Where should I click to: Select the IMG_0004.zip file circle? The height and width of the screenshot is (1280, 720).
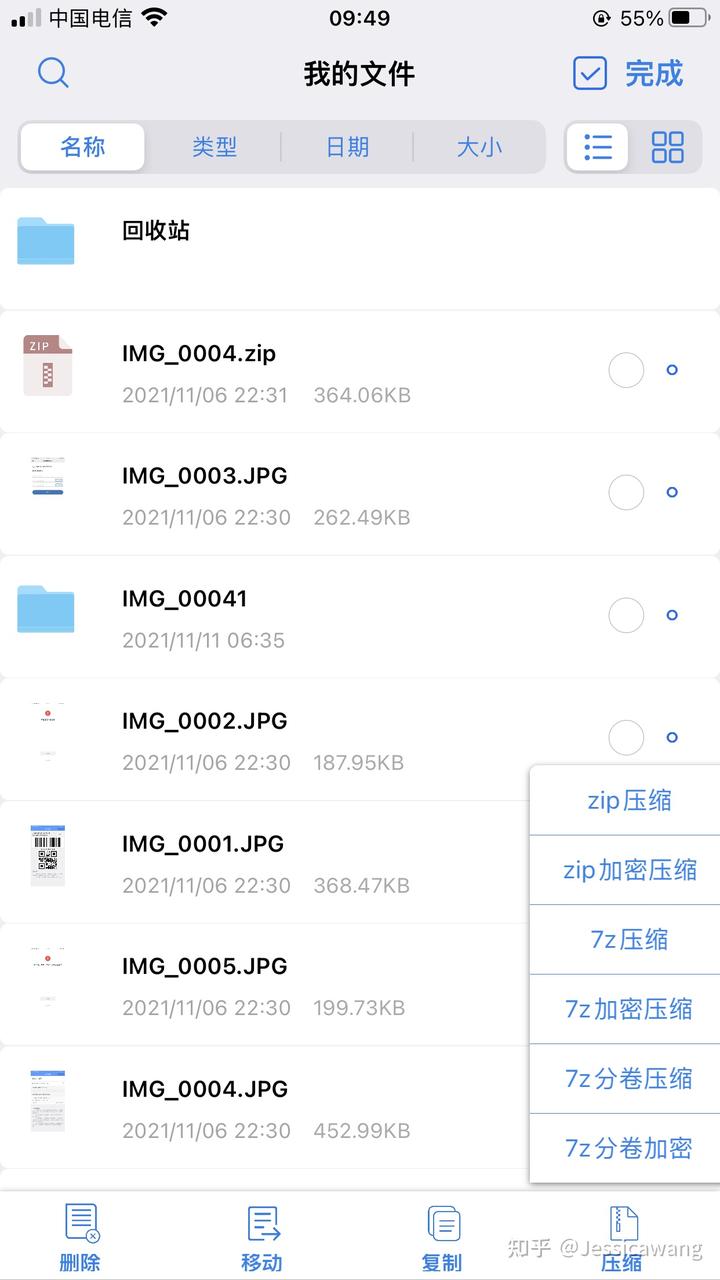626,370
